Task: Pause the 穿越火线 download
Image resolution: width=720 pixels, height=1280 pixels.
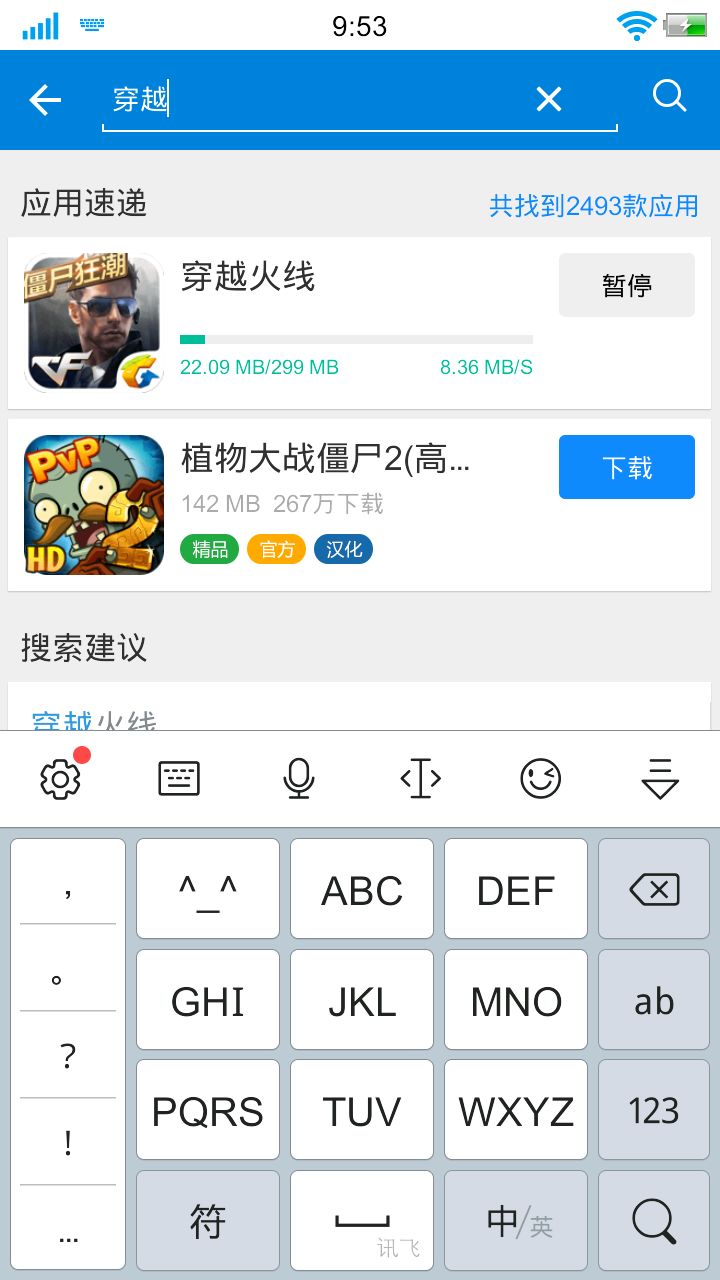Action: (x=626, y=285)
